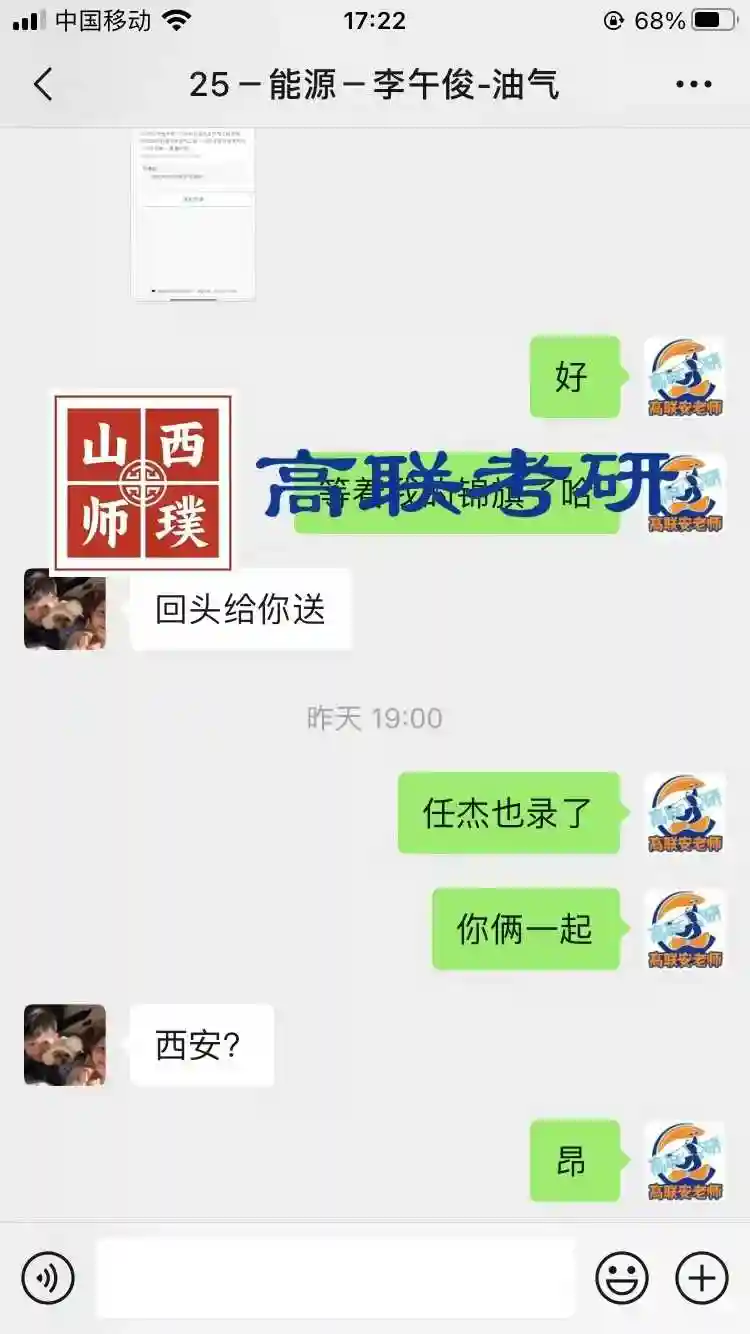Go back to the chat list
Viewport: 750px width, 1334px height.
pos(43,85)
